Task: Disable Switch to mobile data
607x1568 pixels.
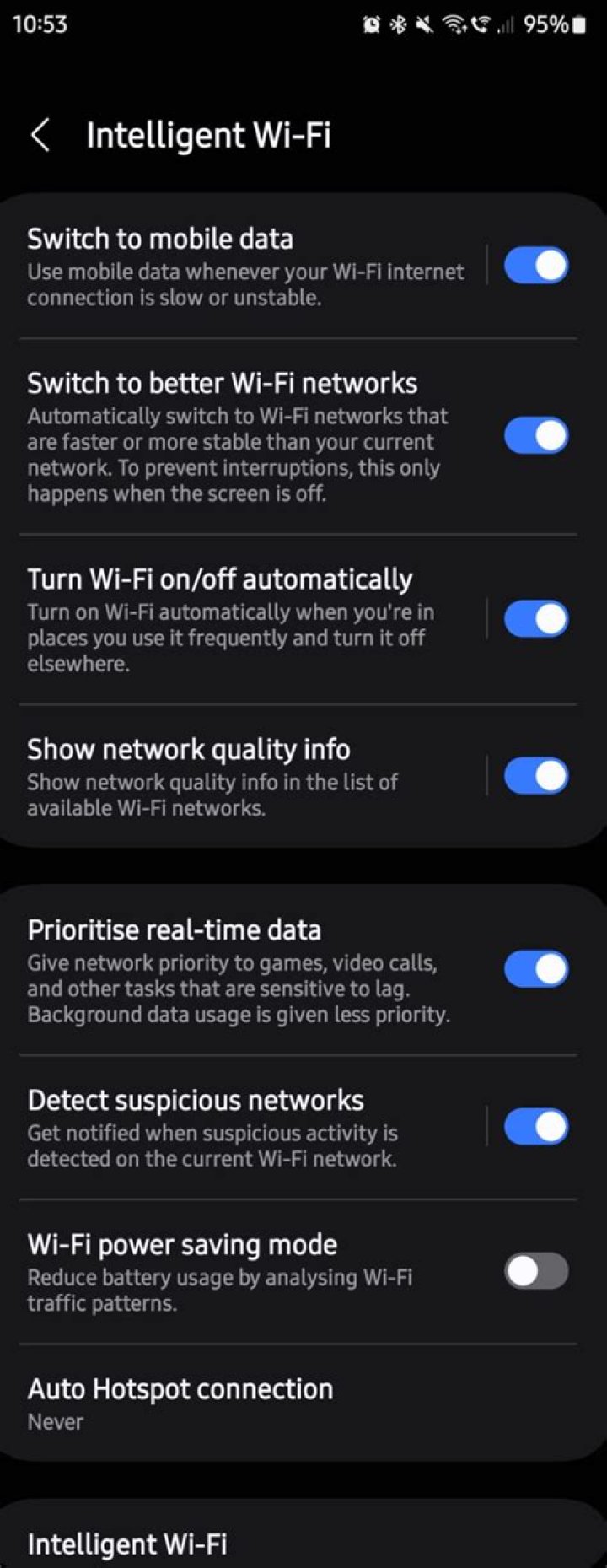Action: tap(534, 264)
